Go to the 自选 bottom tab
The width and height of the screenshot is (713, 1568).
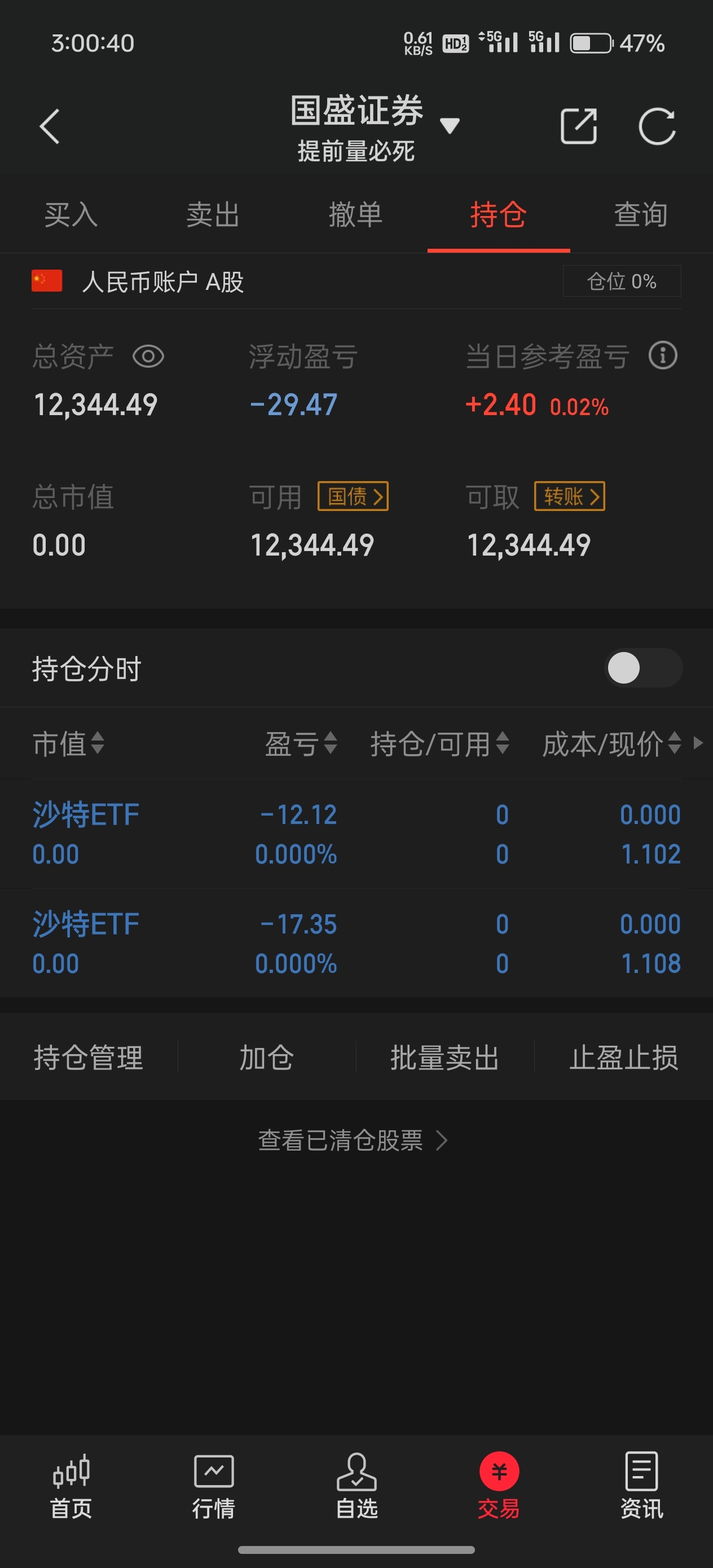pyautogui.click(x=357, y=1486)
